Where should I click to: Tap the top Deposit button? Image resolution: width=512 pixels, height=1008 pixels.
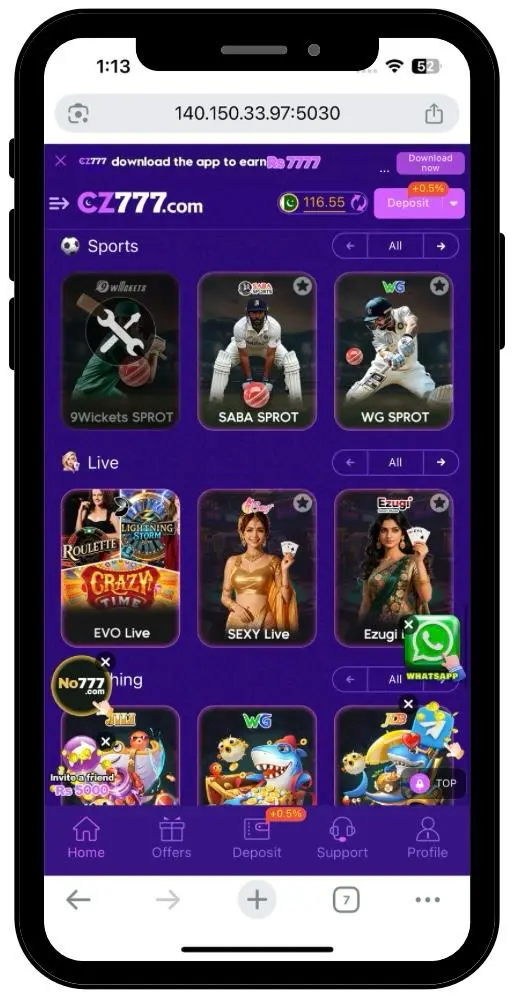coord(408,203)
